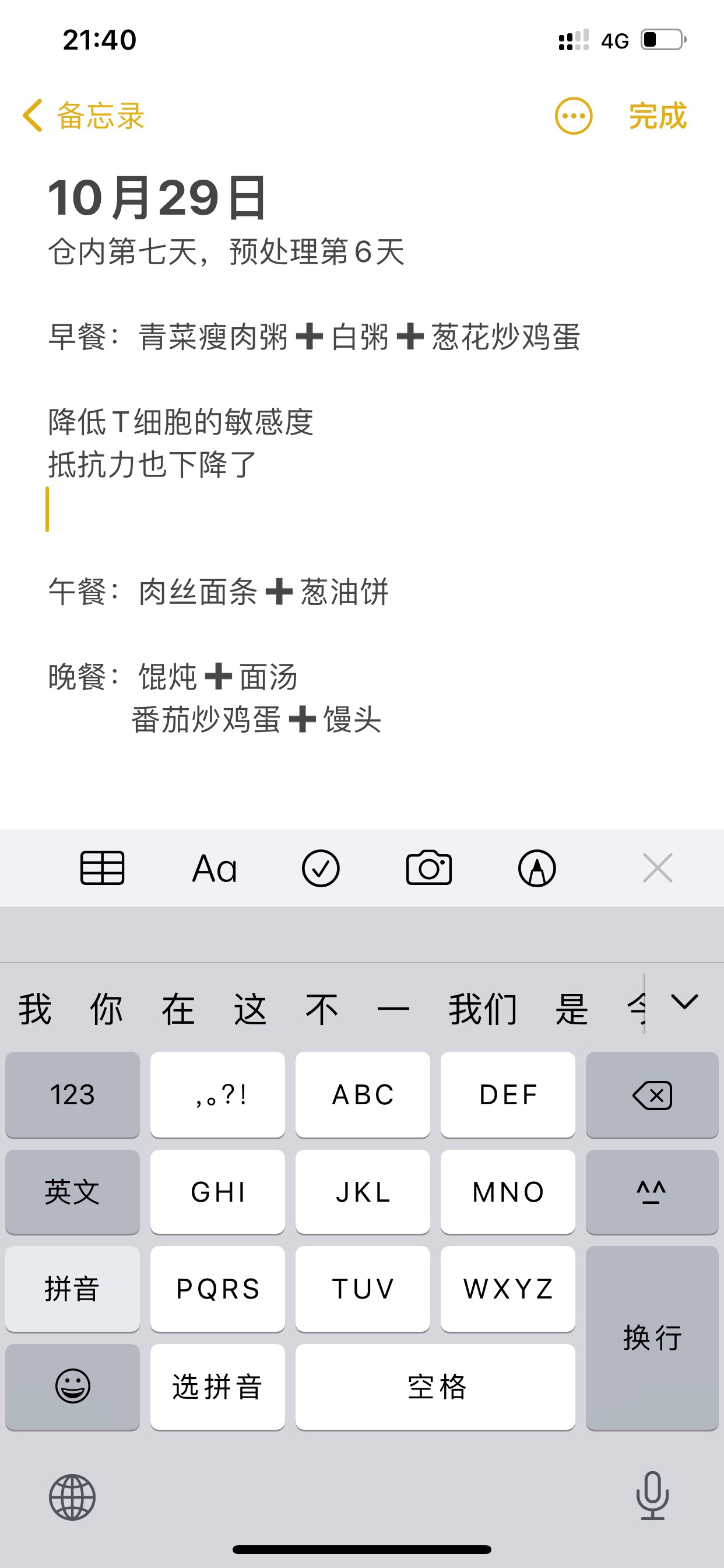Switch keyboard to 英文 input

tap(72, 1192)
